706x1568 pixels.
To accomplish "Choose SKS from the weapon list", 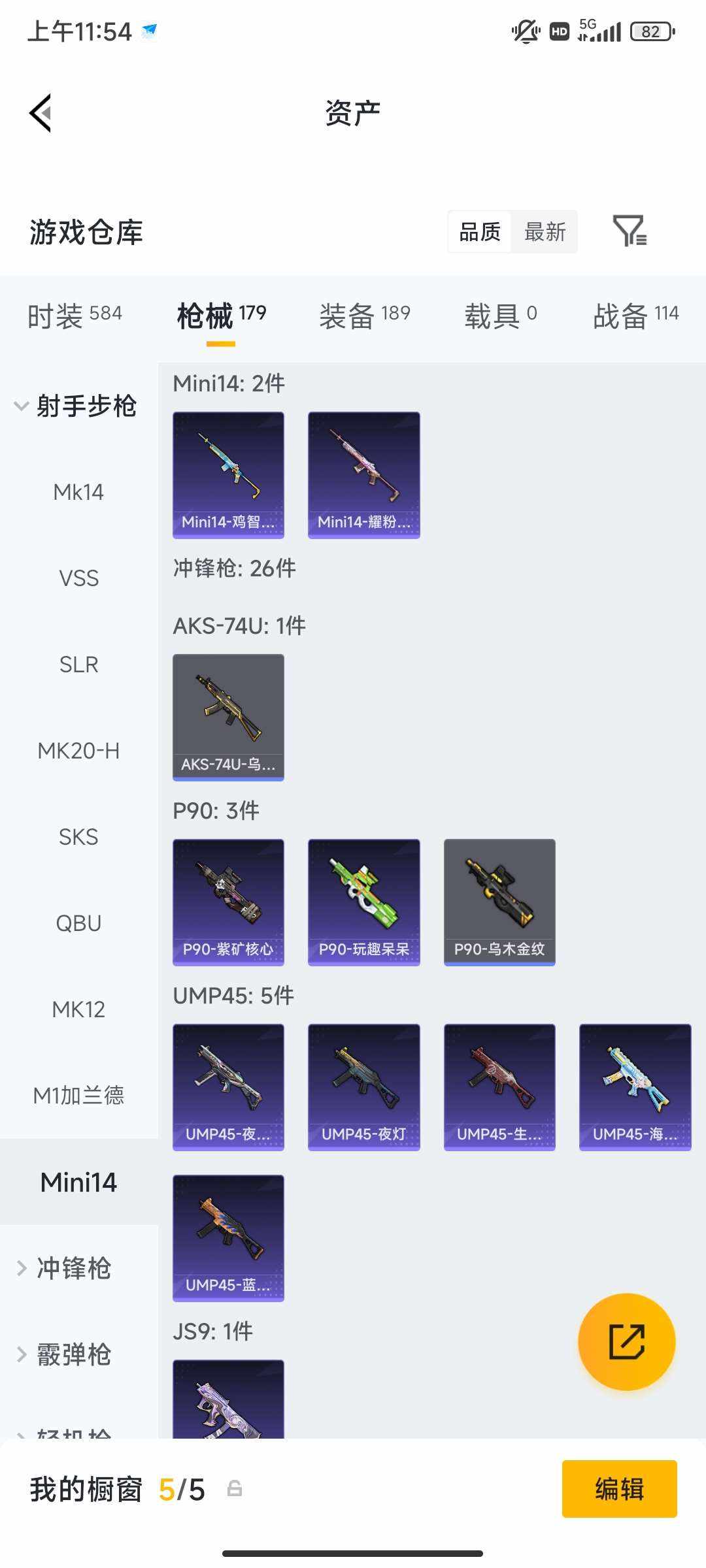I will pyautogui.click(x=78, y=837).
